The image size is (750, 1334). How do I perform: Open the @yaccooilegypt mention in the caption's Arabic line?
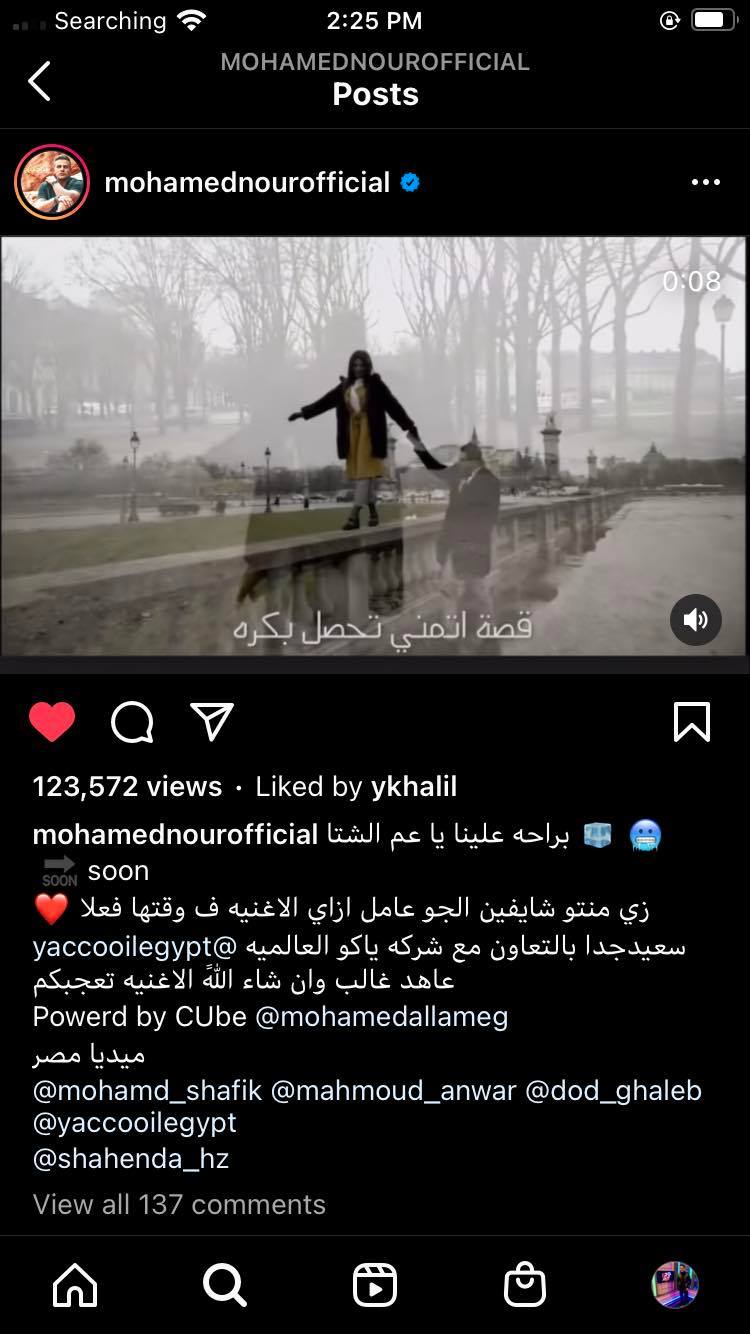[x=129, y=945]
